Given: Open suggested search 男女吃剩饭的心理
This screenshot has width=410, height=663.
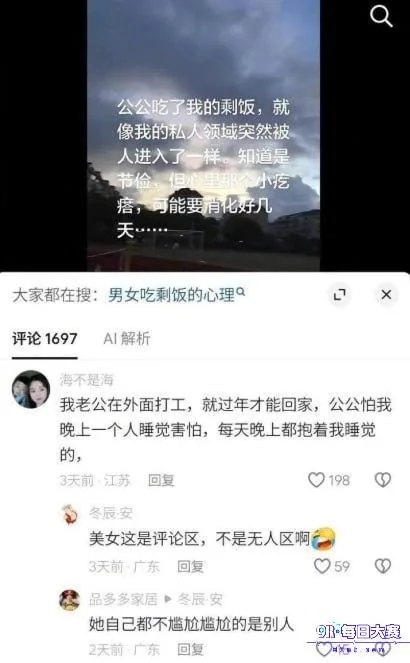Looking at the screenshot, I should point(176,294).
